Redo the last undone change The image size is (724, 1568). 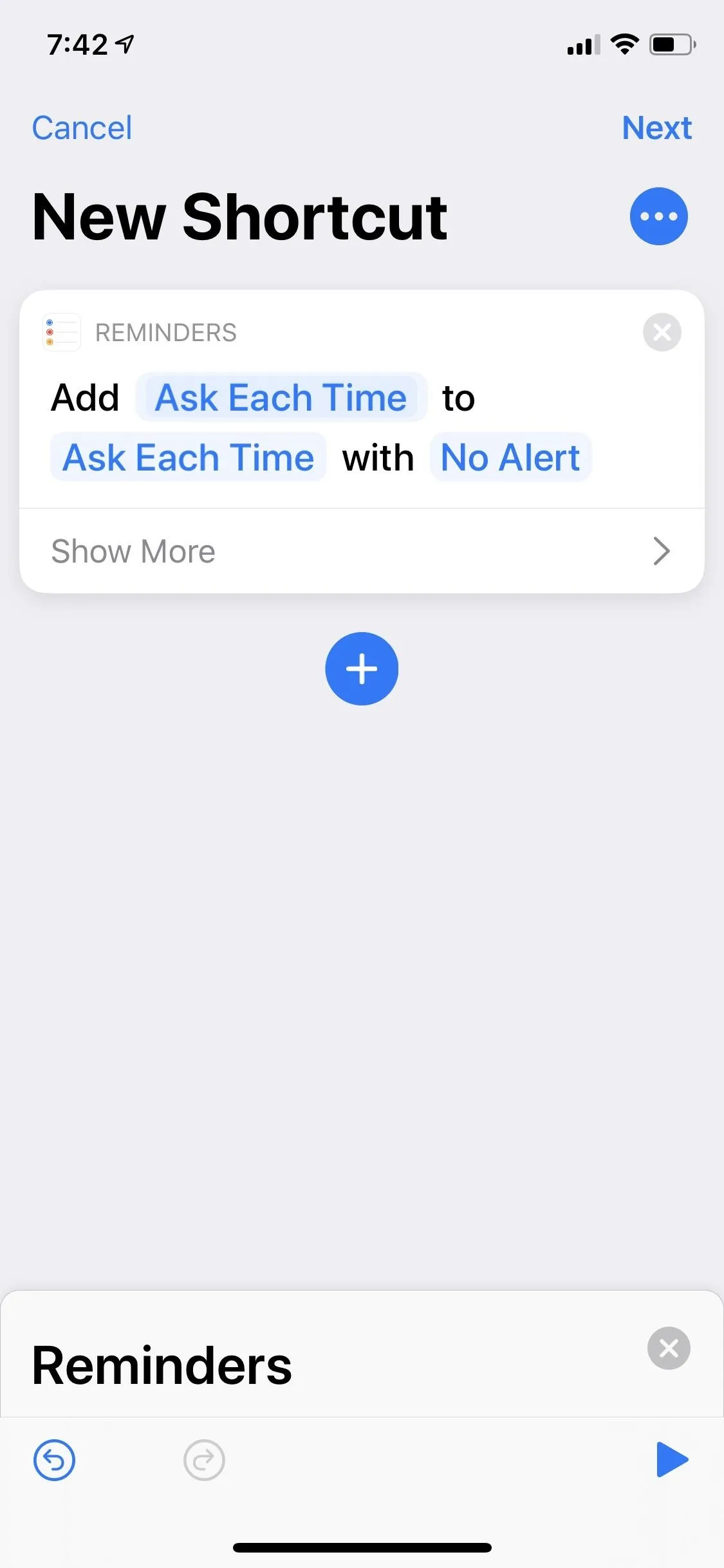pos(204,1460)
